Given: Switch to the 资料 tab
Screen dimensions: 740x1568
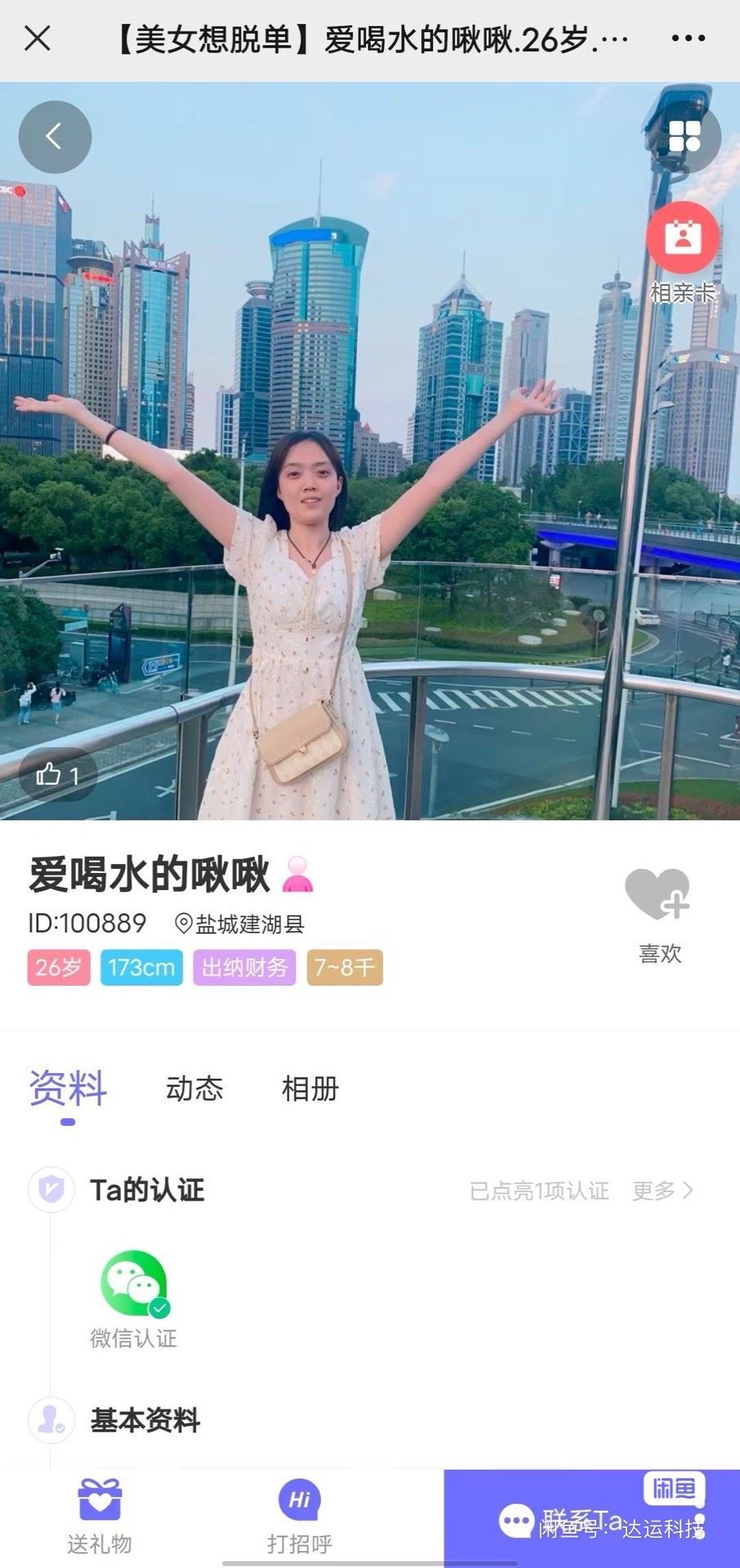Looking at the screenshot, I should click(68, 1088).
